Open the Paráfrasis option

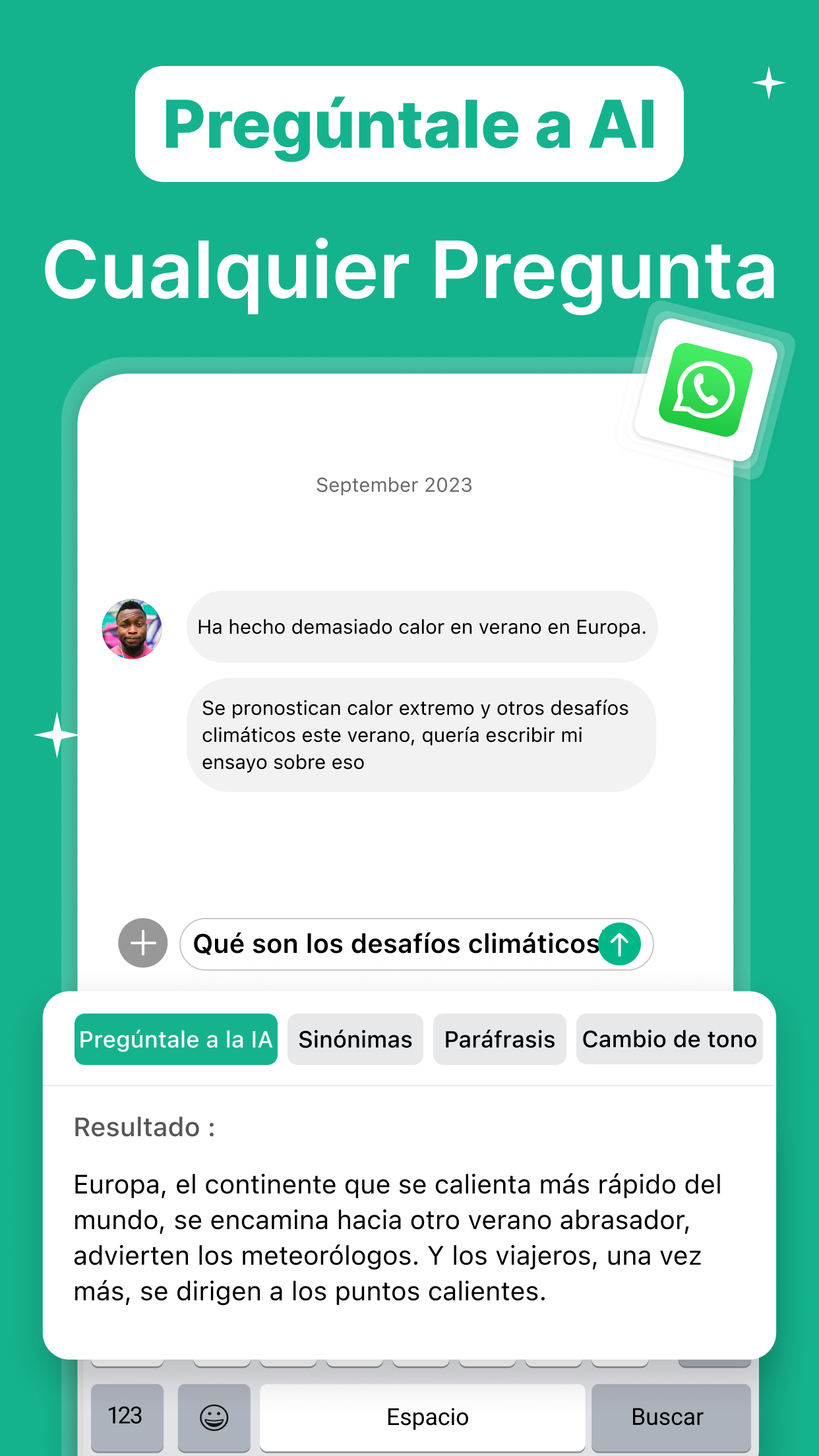[x=499, y=1039]
